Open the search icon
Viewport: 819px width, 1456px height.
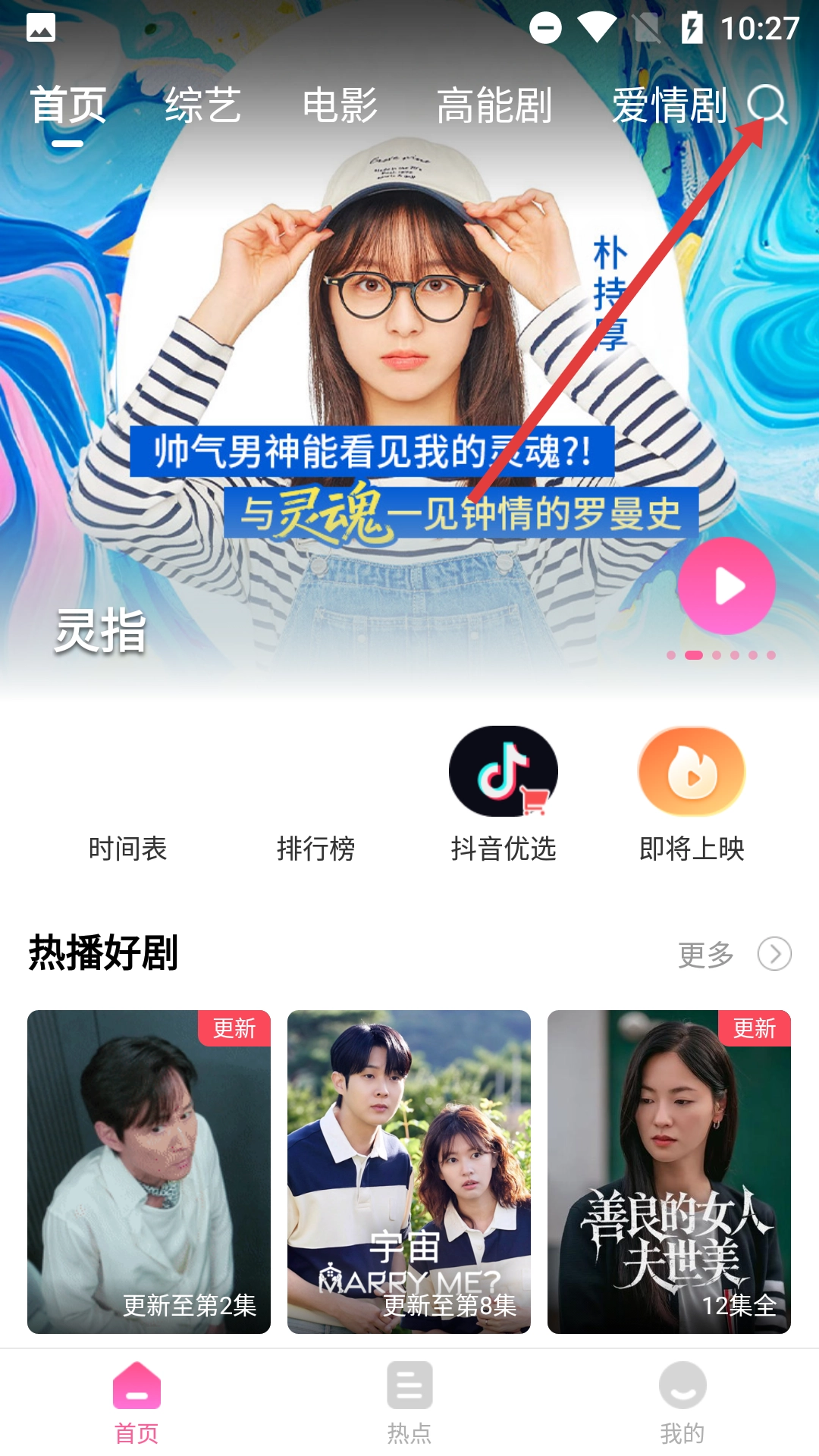[x=767, y=105]
